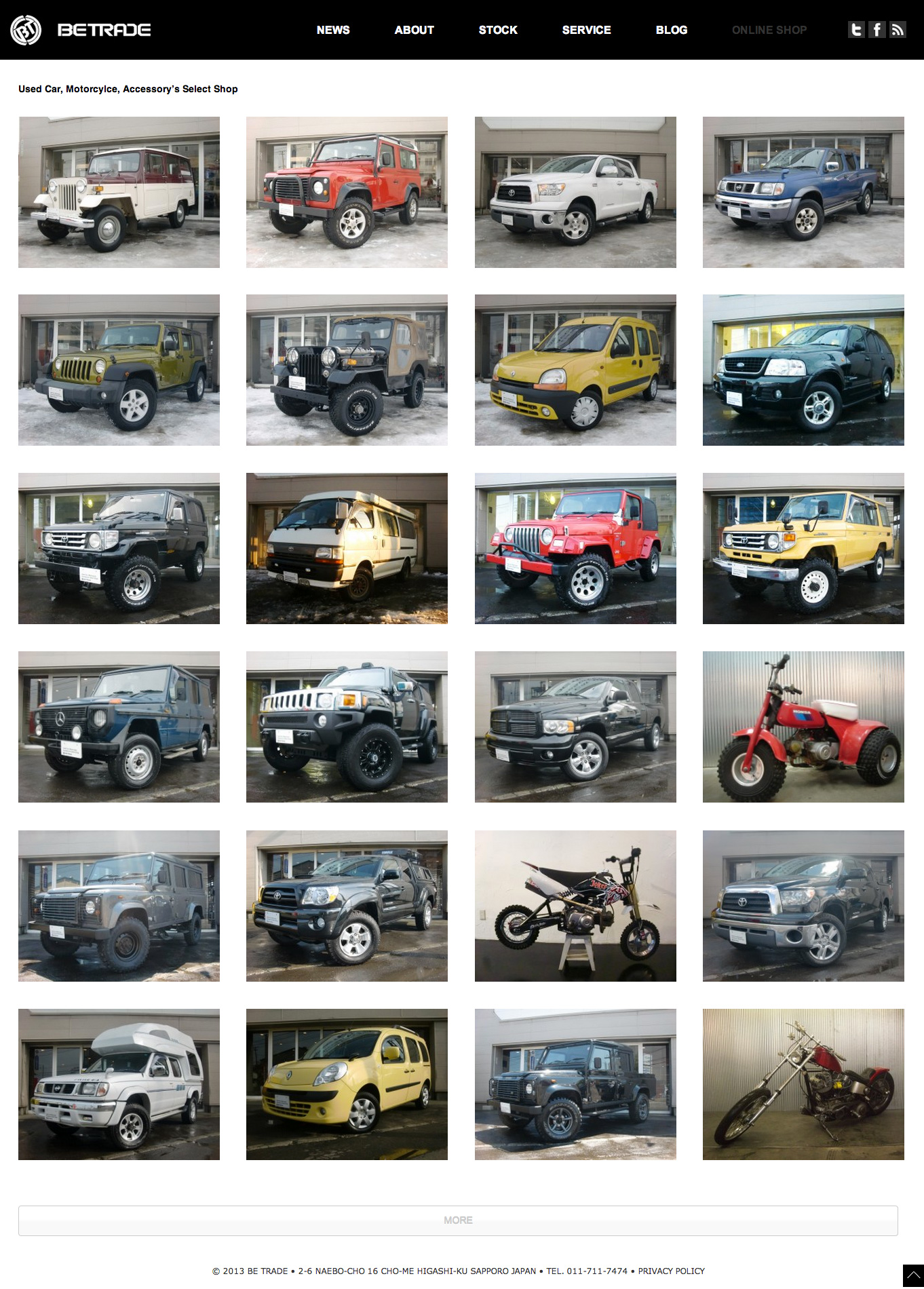Open the Facebook icon

(877, 30)
